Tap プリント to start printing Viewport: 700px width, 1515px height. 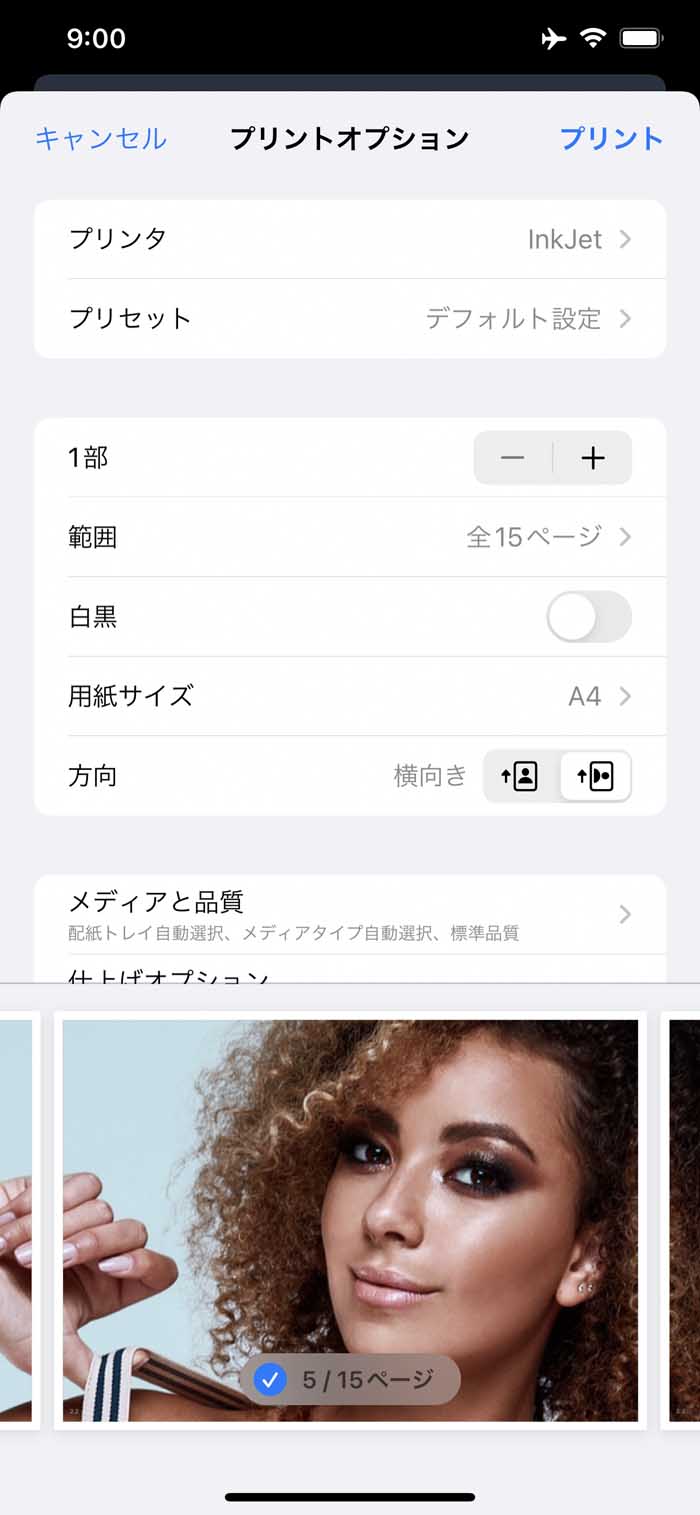coord(611,139)
